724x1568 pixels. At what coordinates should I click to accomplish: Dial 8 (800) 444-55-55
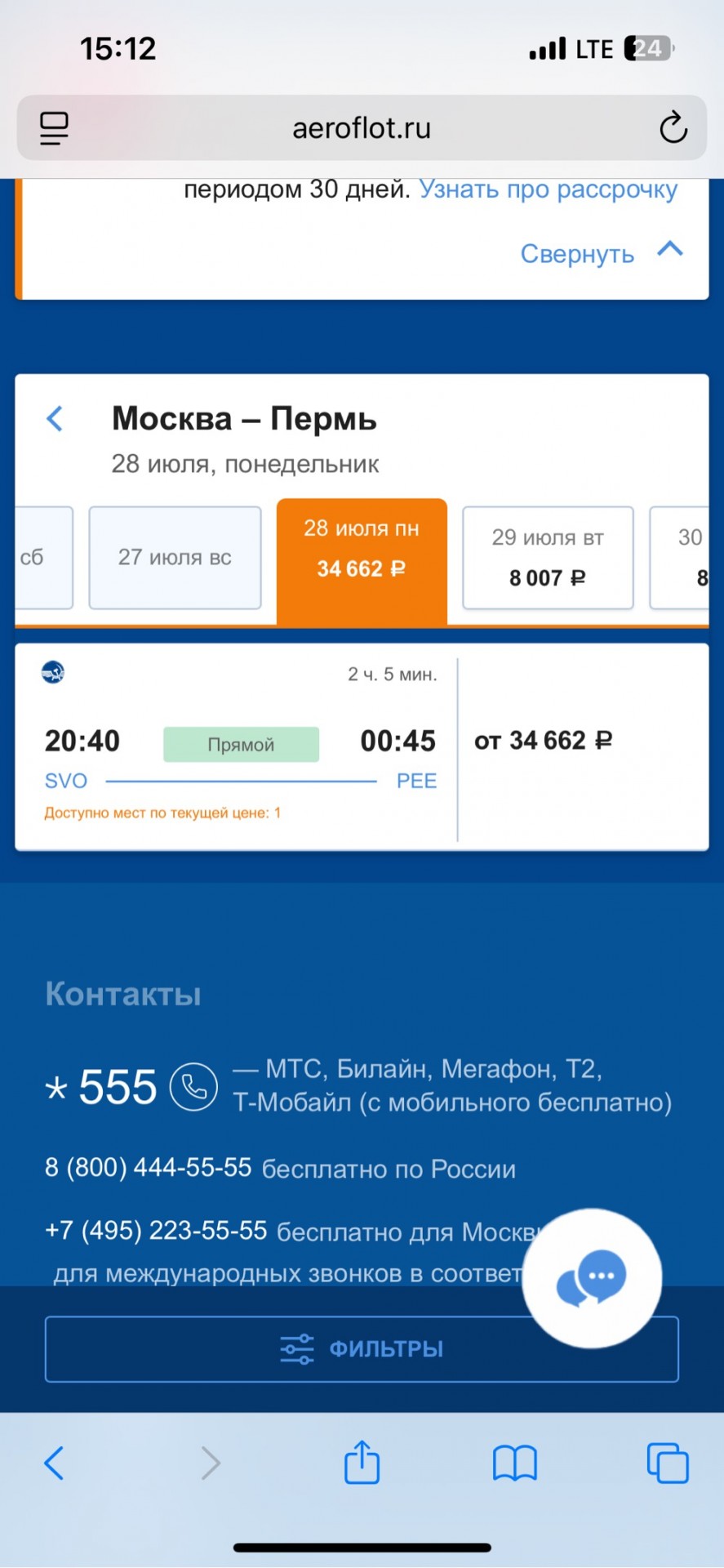click(148, 1168)
